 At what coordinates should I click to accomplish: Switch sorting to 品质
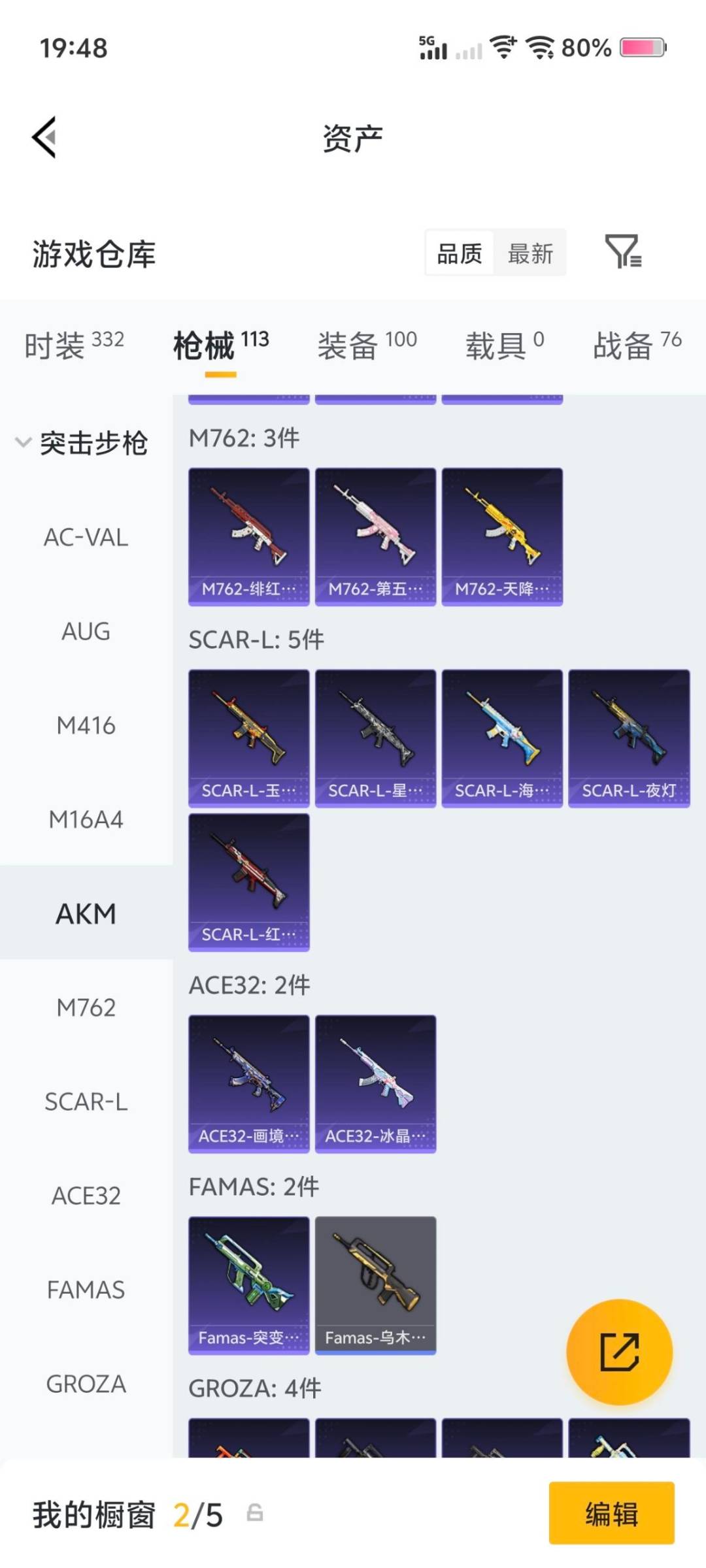coord(460,253)
